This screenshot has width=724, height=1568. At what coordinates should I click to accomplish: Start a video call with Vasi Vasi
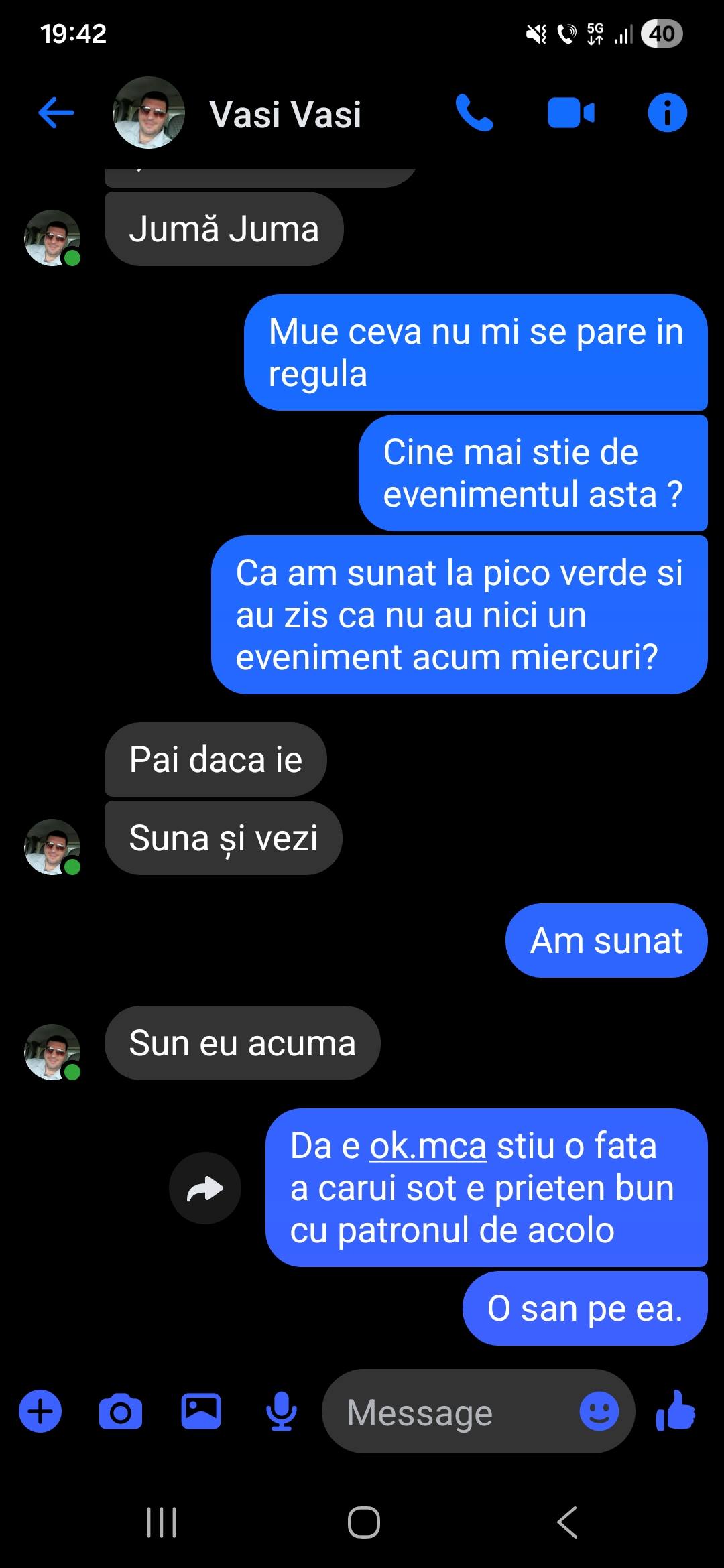pyautogui.click(x=570, y=113)
